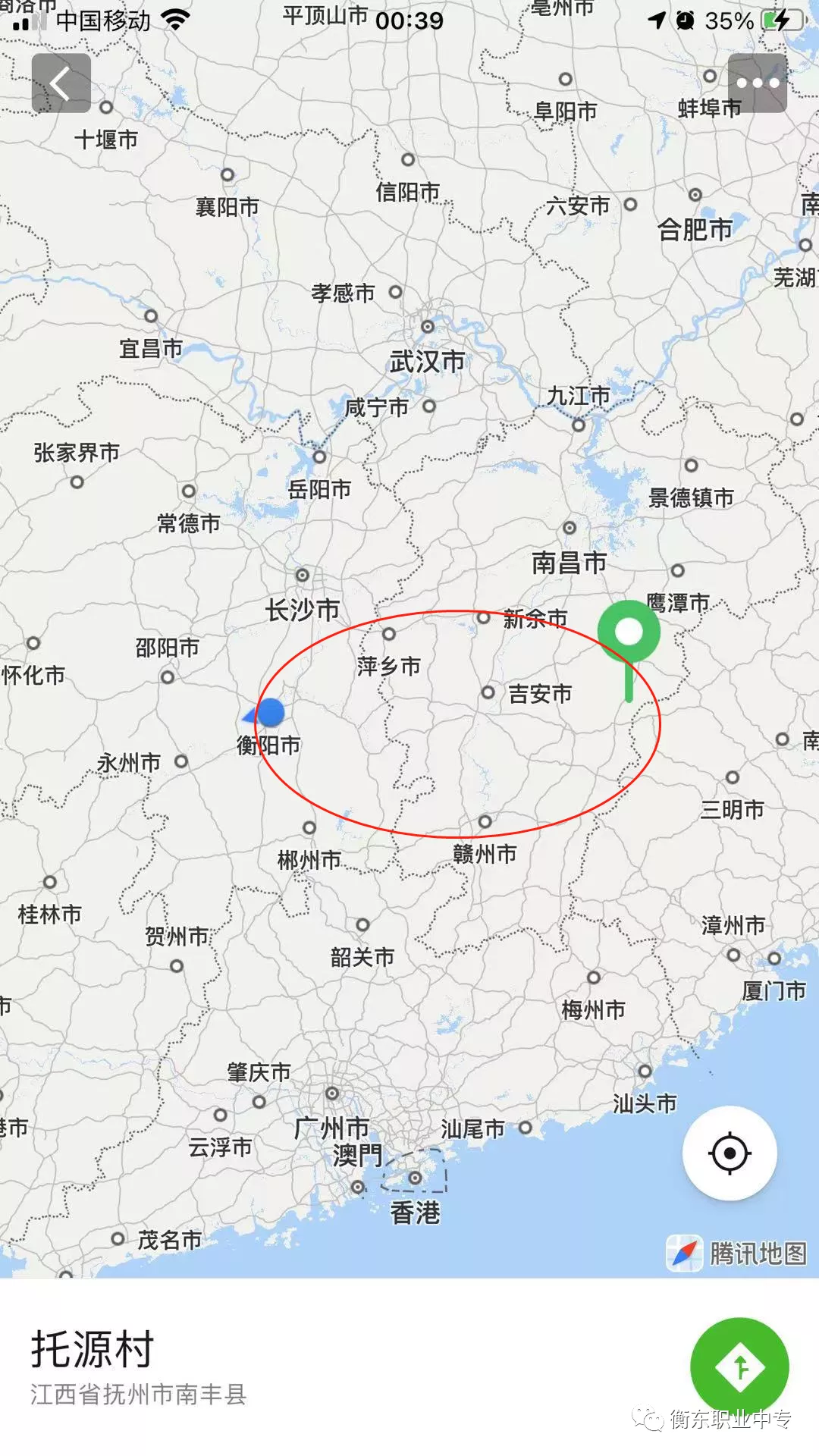The image size is (819, 1456).
Task: Tap the green destination pin
Action: pos(629,633)
